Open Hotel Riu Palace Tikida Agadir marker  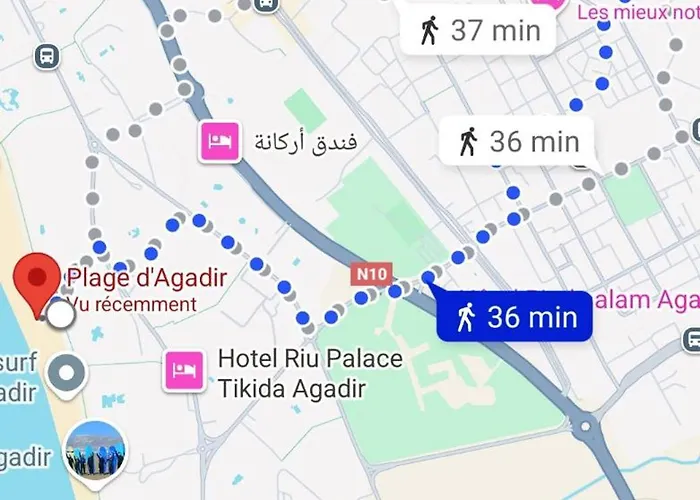click(x=183, y=371)
